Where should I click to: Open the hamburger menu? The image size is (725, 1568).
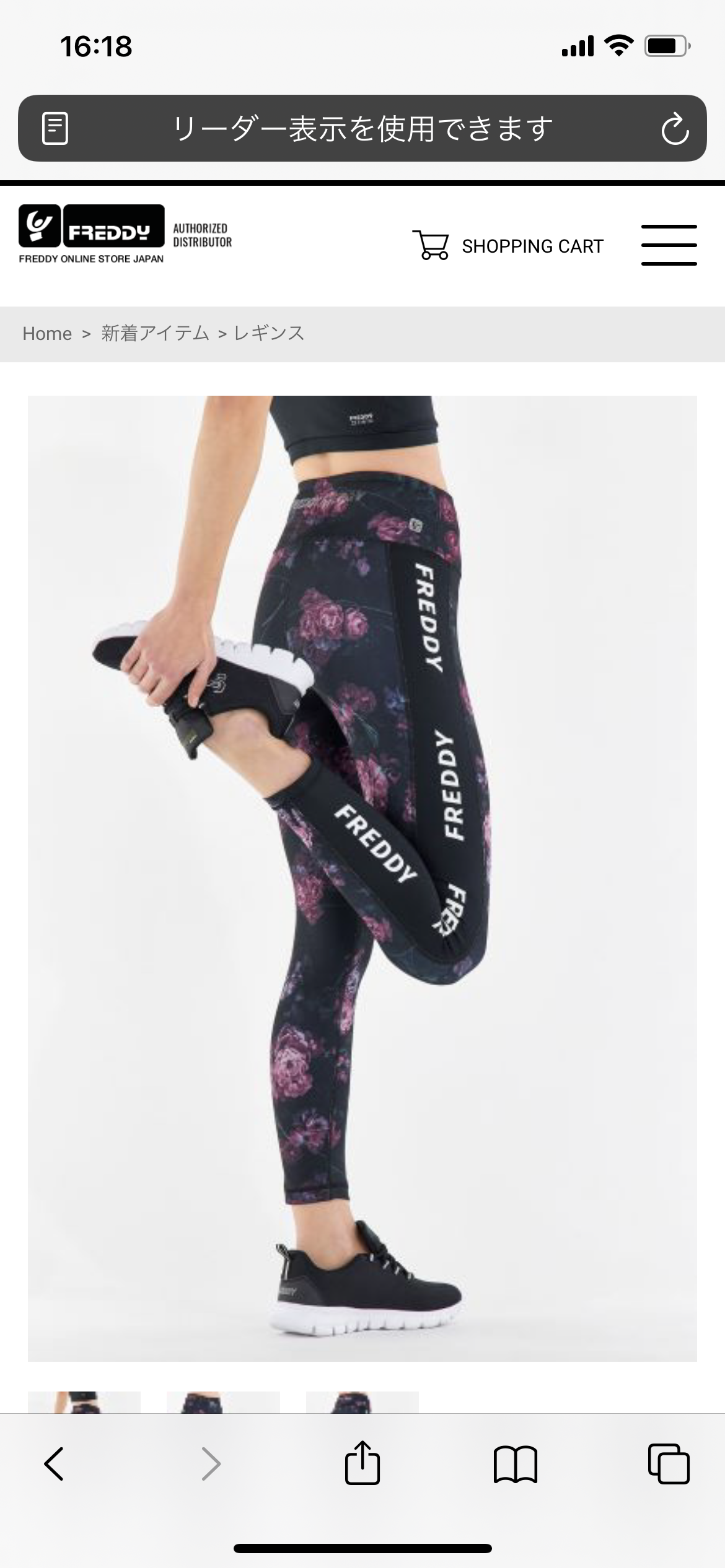tap(669, 245)
